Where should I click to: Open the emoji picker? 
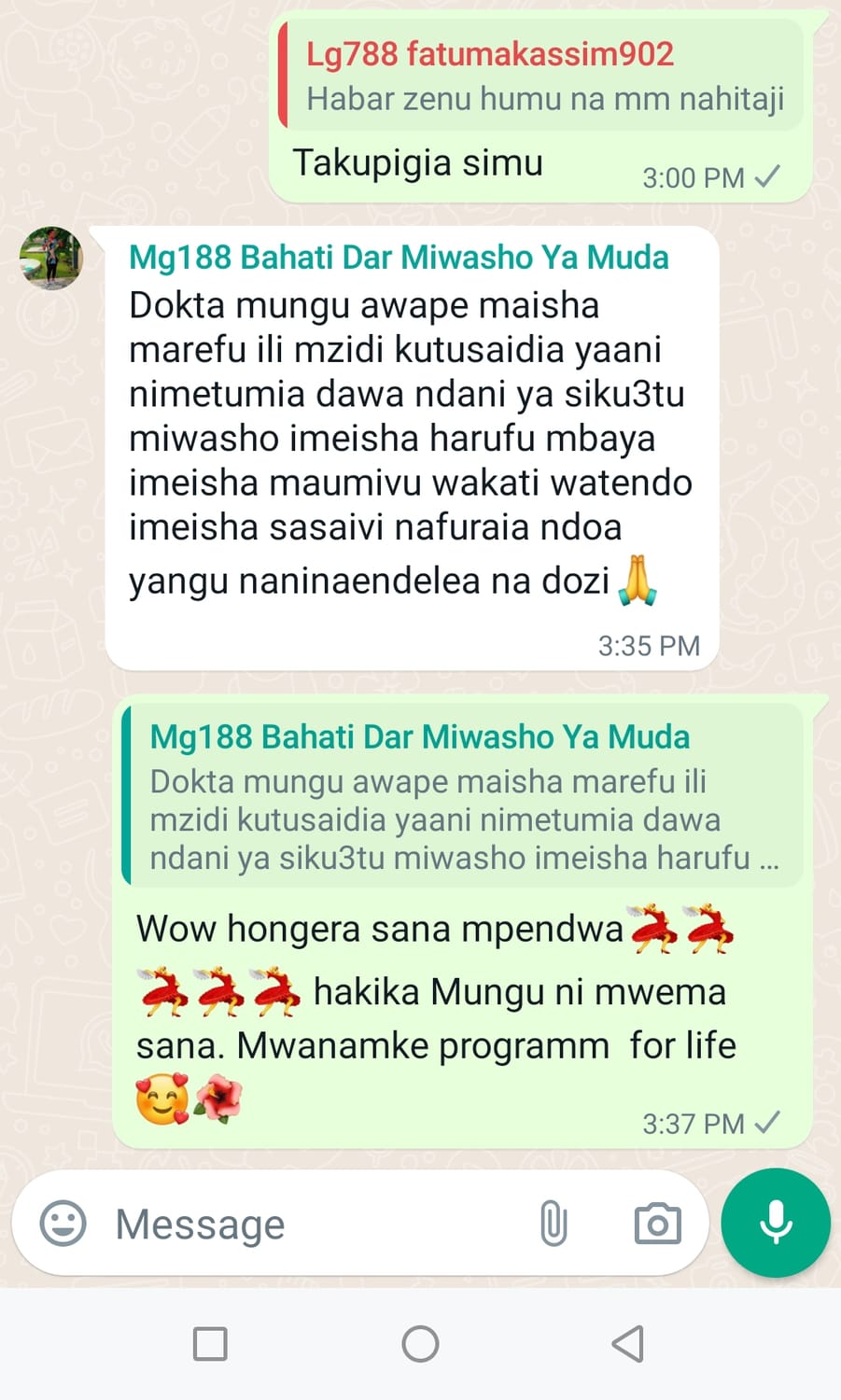click(x=63, y=1224)
